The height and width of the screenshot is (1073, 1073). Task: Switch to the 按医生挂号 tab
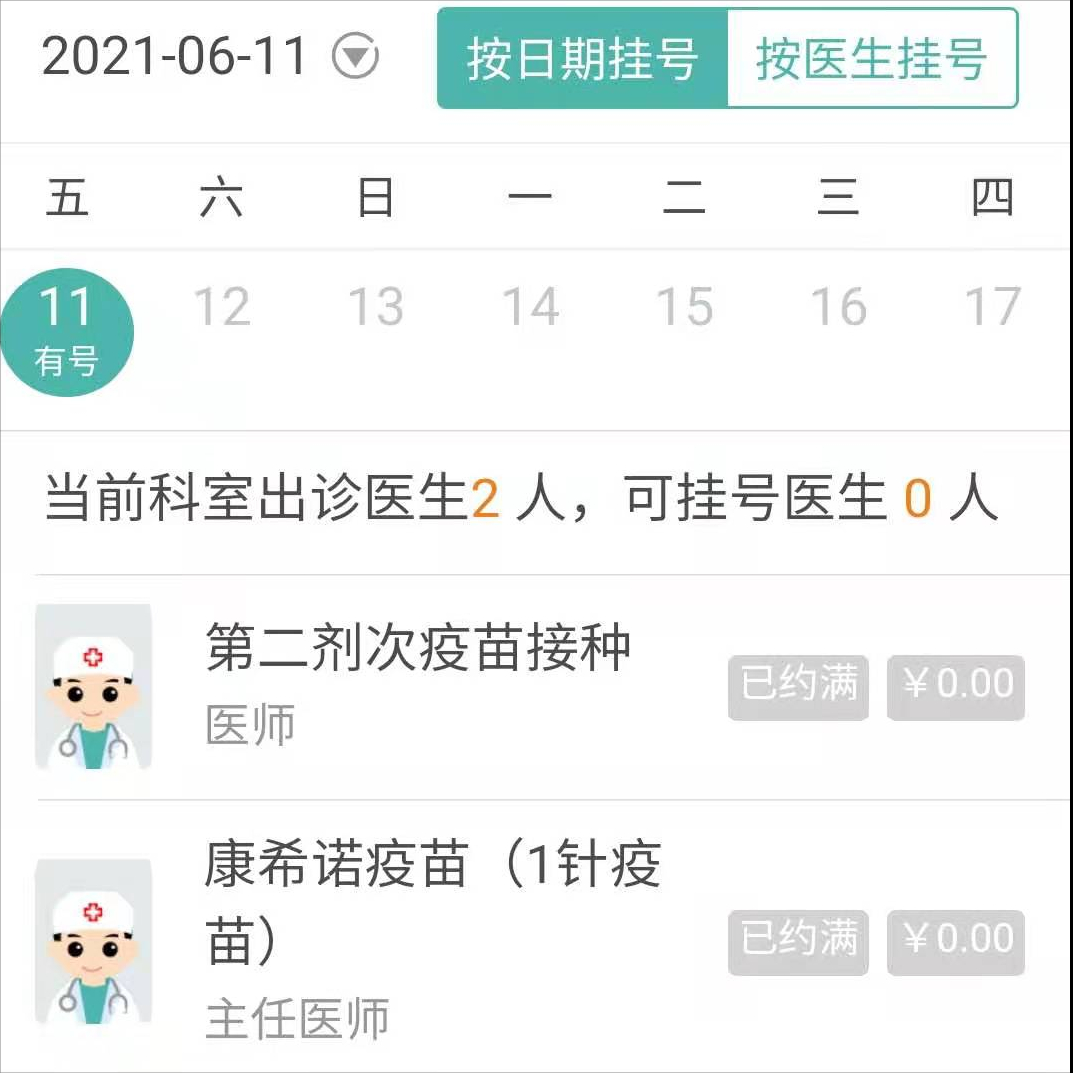click(x=871, y=59)
